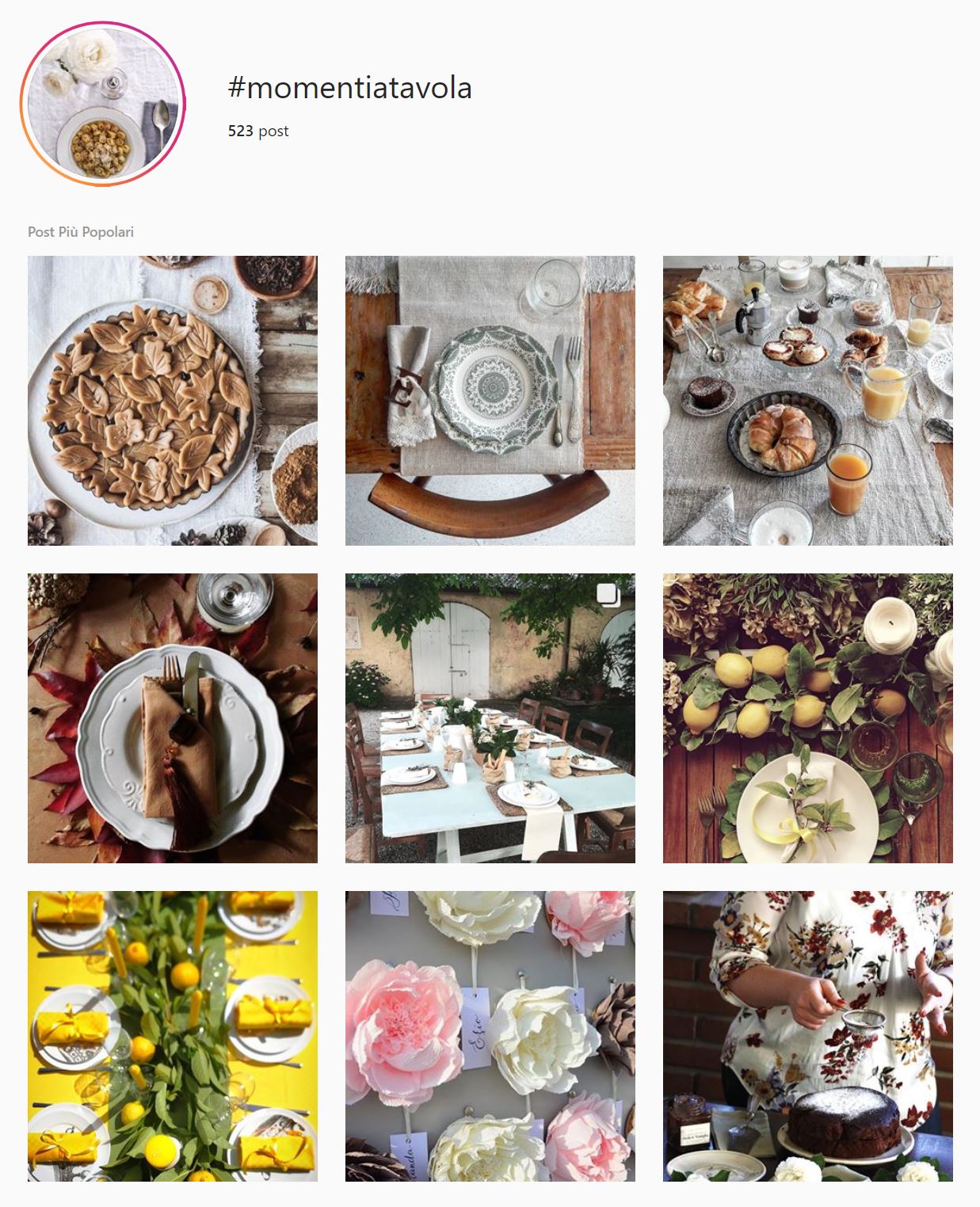980x1207 pixels.
Task: Open the #momentiatavola hashtag story avatar
Action: click(102, 104)
